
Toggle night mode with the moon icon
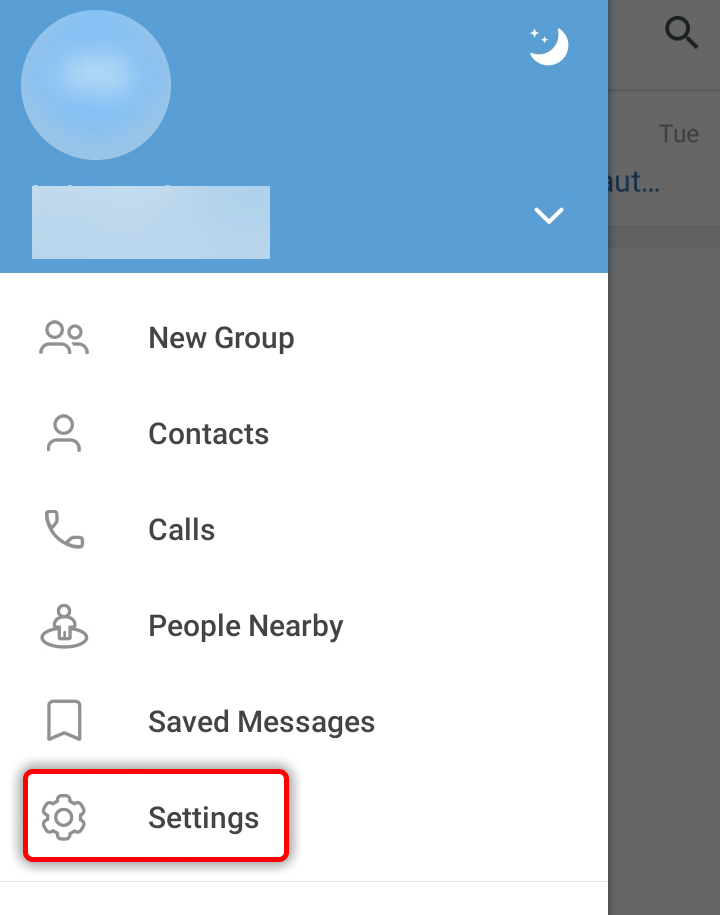pyautogui.click(x=548, y=44)
